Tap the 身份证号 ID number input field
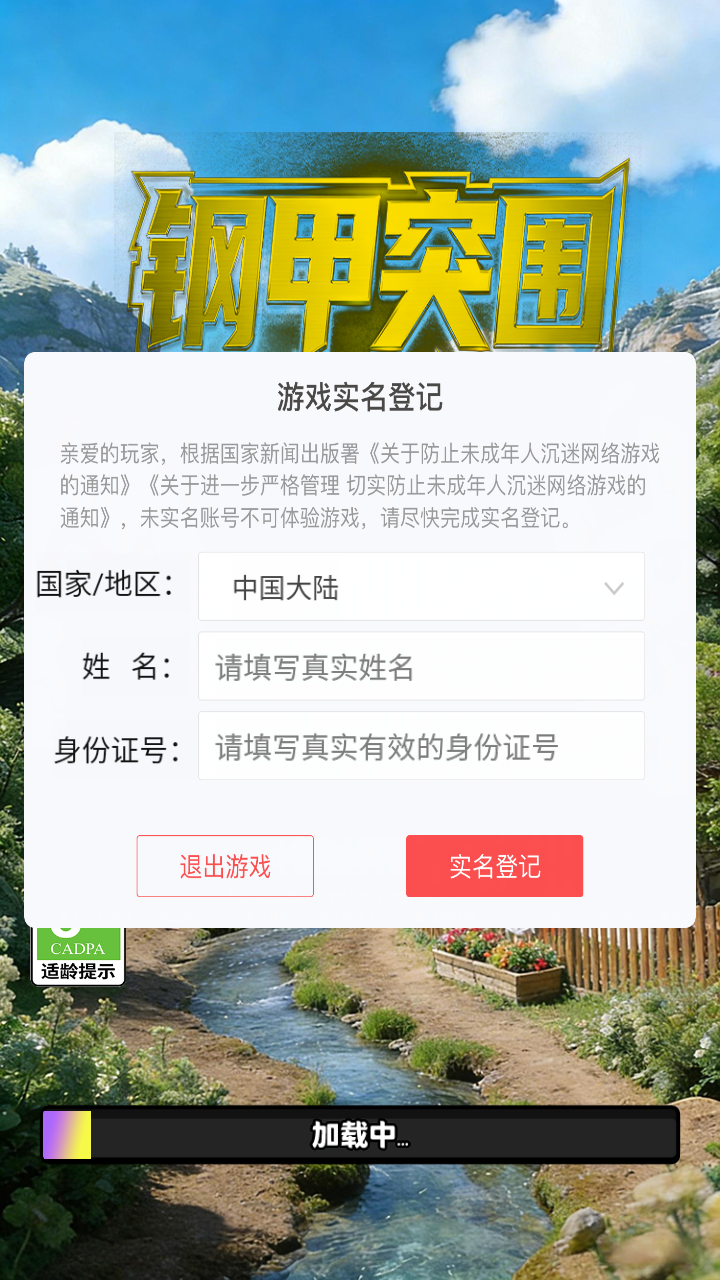The image size is (720, 1280). point(420,746)
